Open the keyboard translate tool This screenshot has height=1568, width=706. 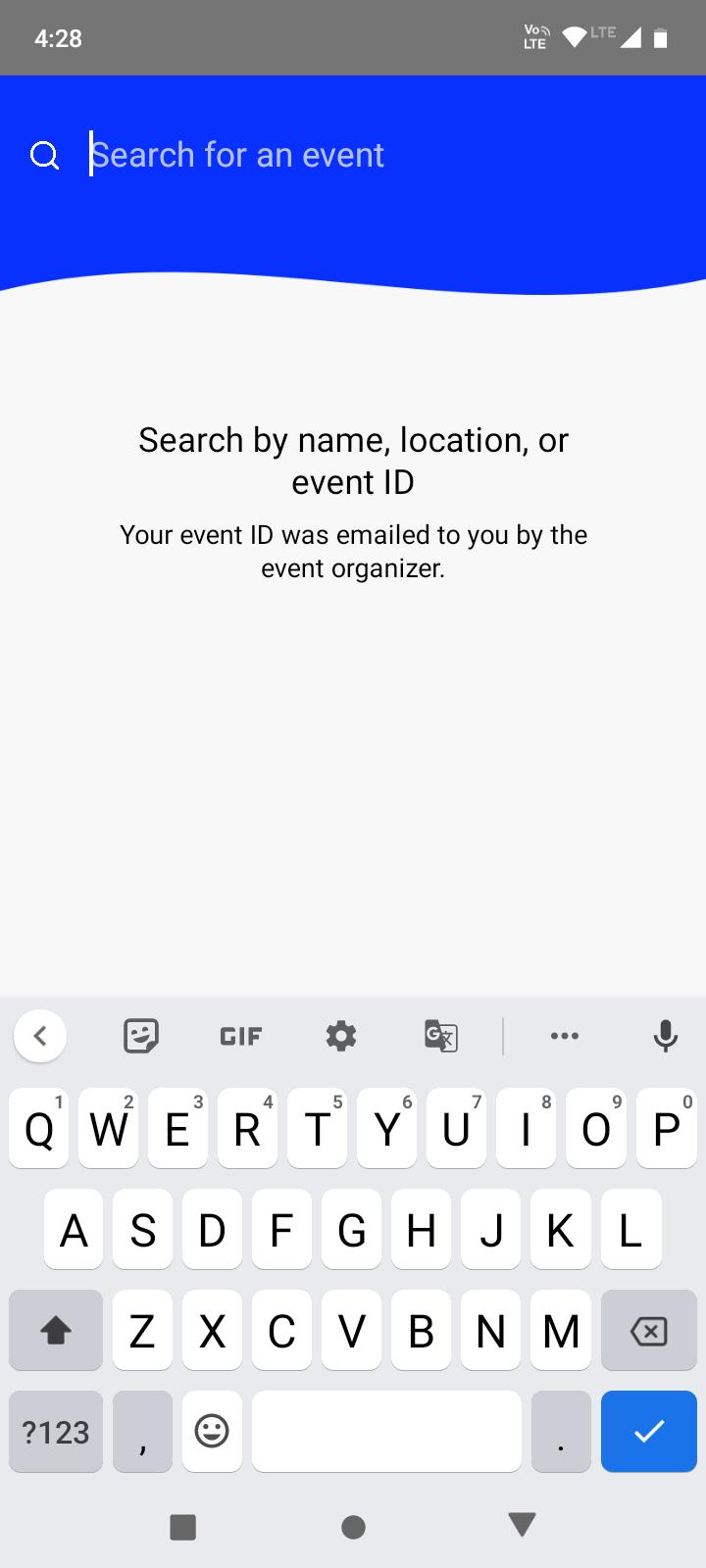pyautogui.click(x=441, y=1036)
